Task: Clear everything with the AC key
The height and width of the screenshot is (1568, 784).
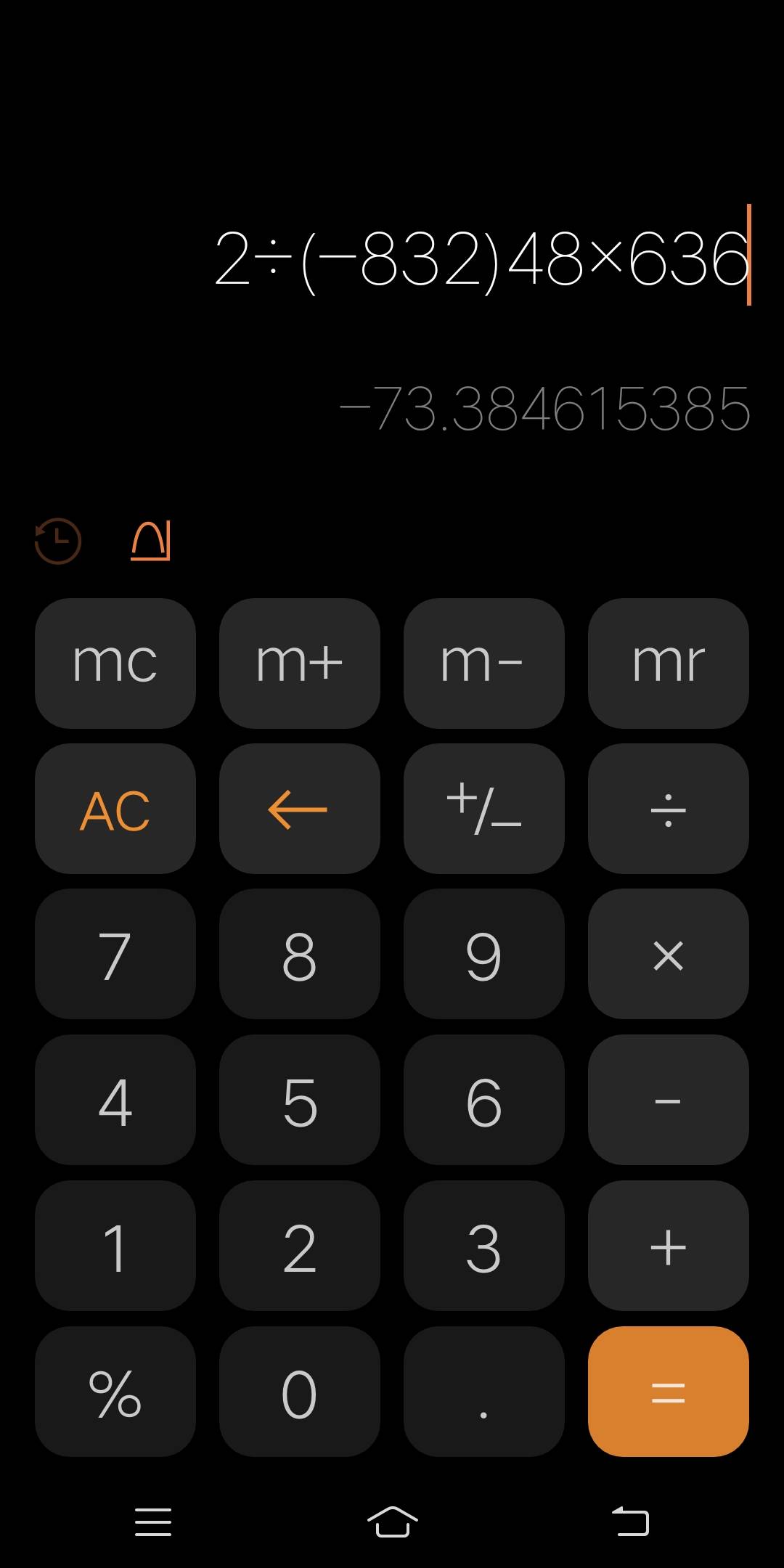Action: 115,809
